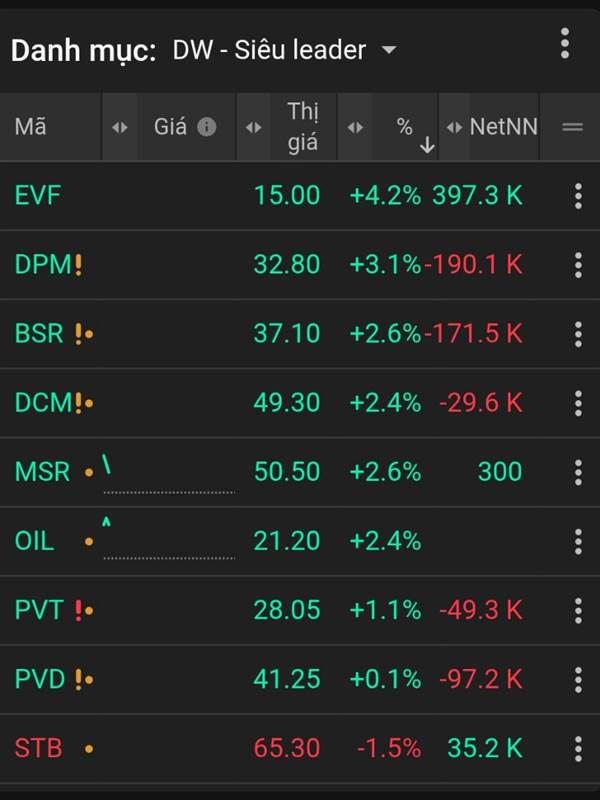Open more options for OIL
The image size is (600, 800).
(x=578, y=541)
